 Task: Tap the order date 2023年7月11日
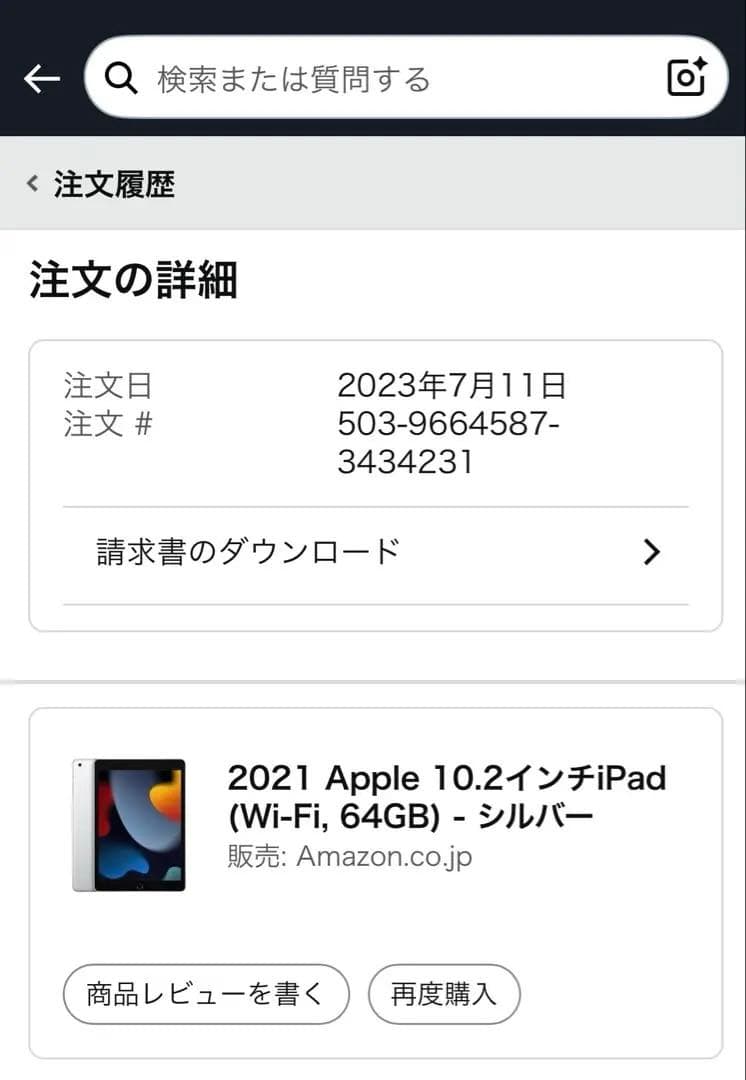[452, 384]
